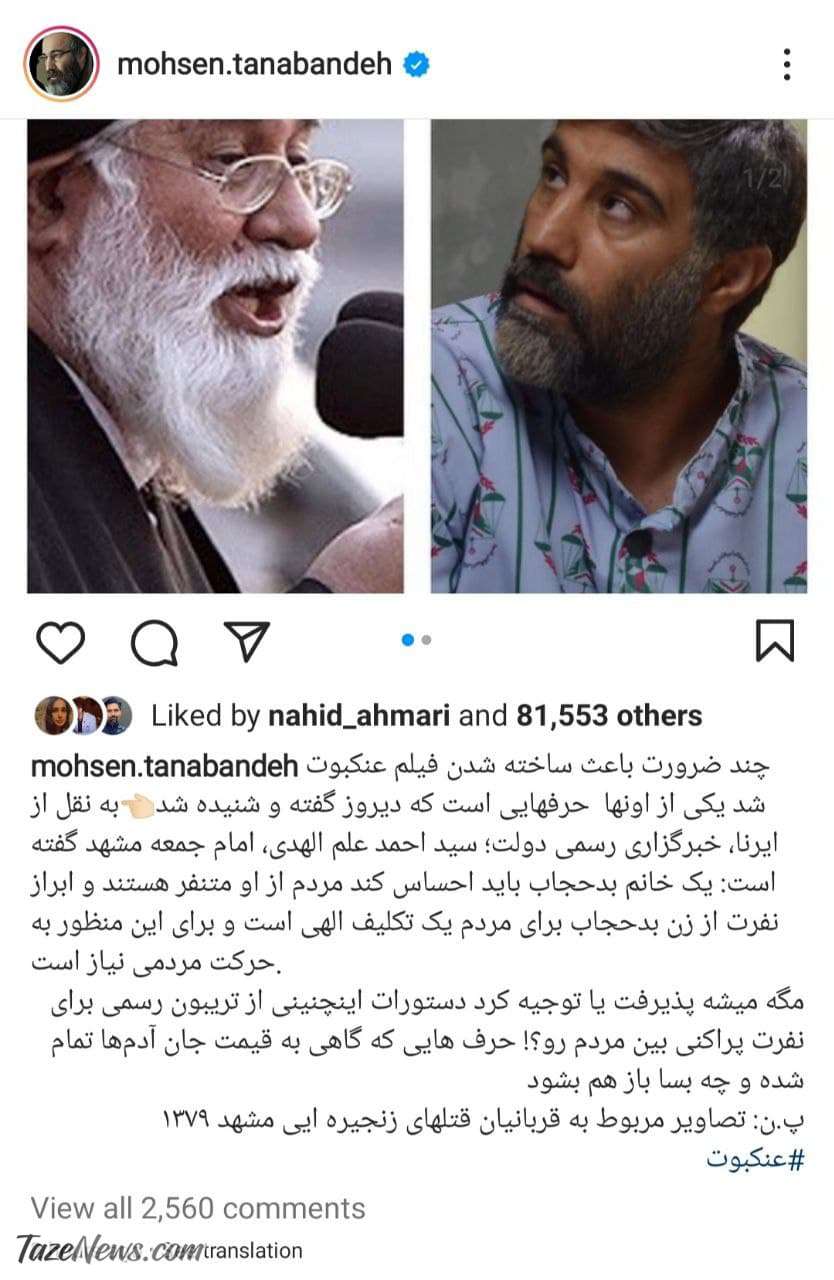Save the post with the bookmark icon
This screenshot has height=1280, width=834.
pos(775,642)
